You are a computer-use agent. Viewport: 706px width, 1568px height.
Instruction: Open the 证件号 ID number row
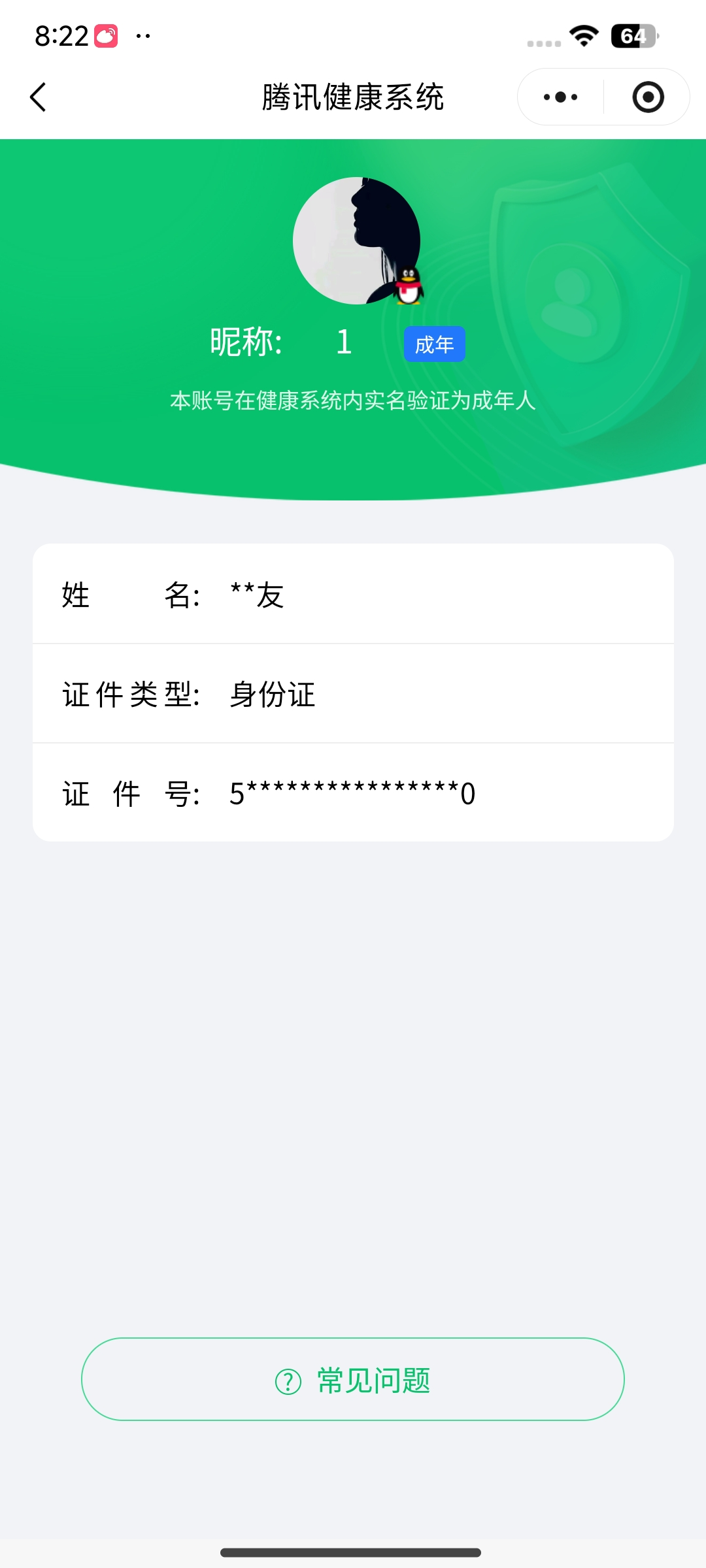pos(353,792)
